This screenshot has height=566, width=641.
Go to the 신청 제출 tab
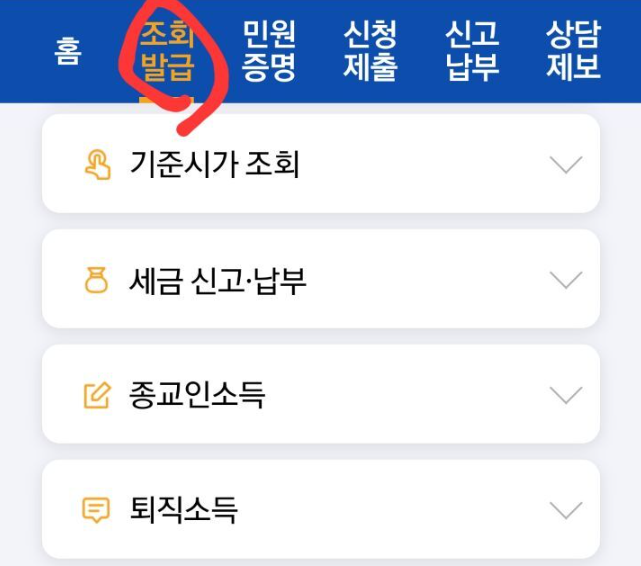(x=370, y=51)
